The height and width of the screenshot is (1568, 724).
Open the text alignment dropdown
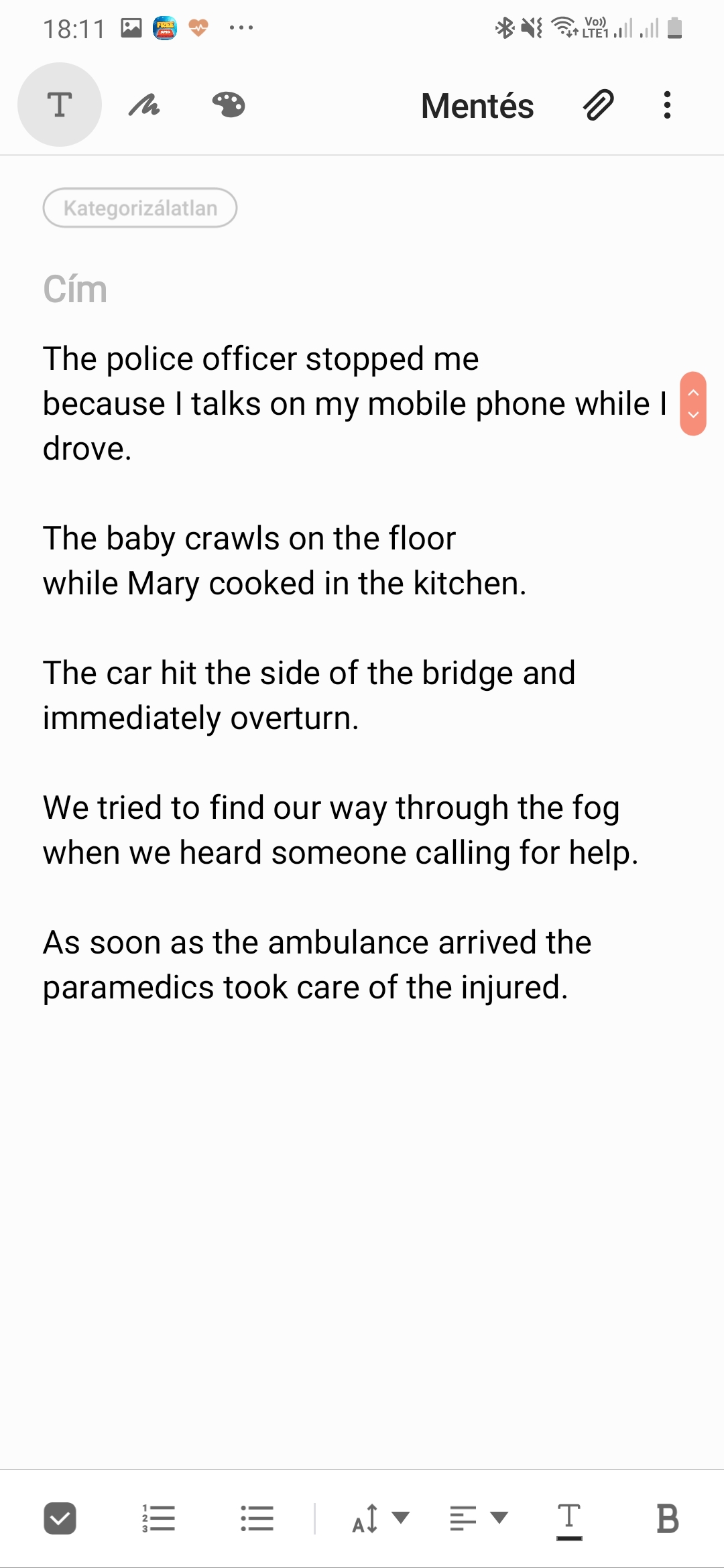click(x=479, y=1518)
